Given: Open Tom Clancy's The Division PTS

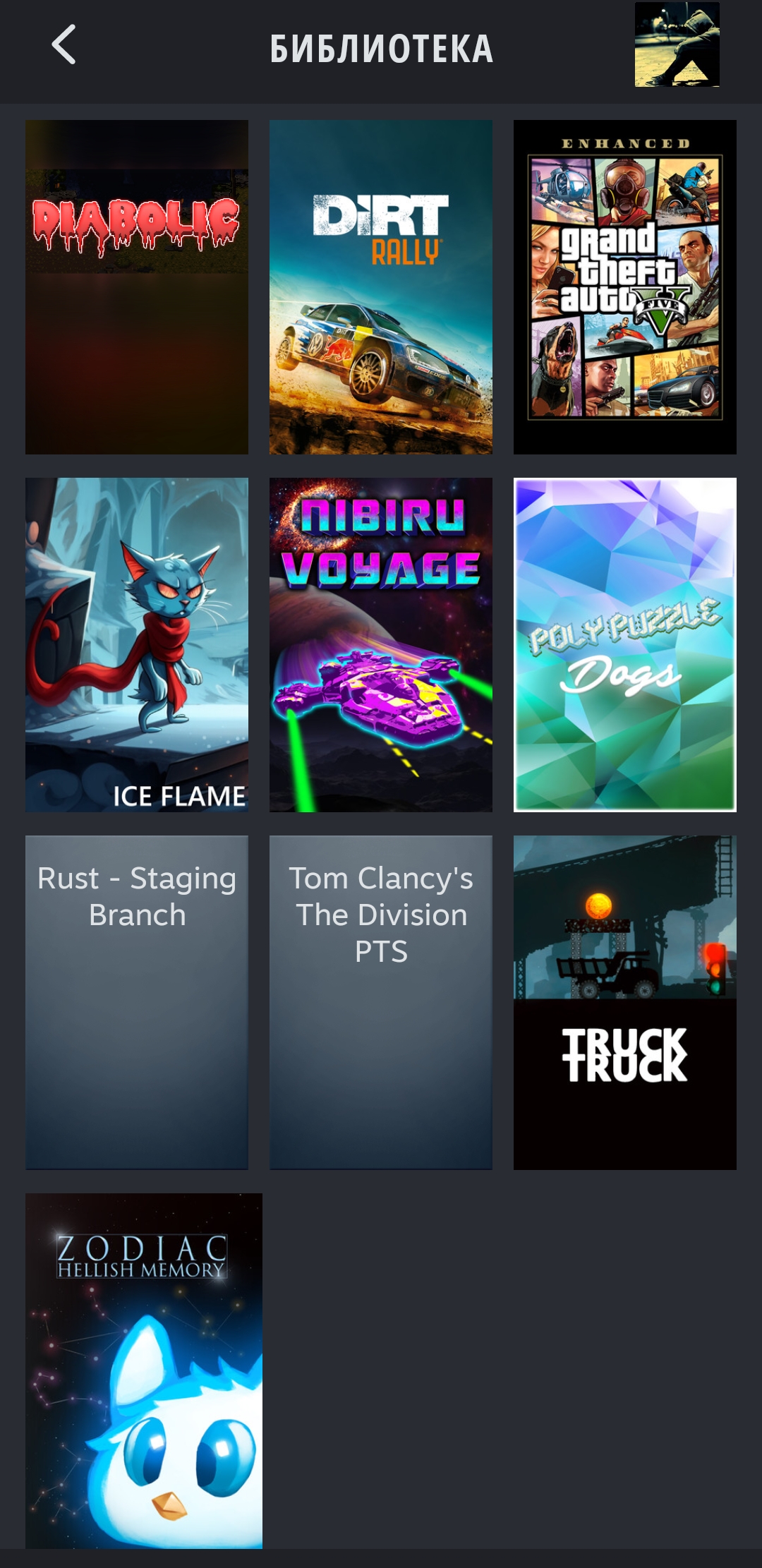Looking at the screenshot, I should pos(381,1002).
